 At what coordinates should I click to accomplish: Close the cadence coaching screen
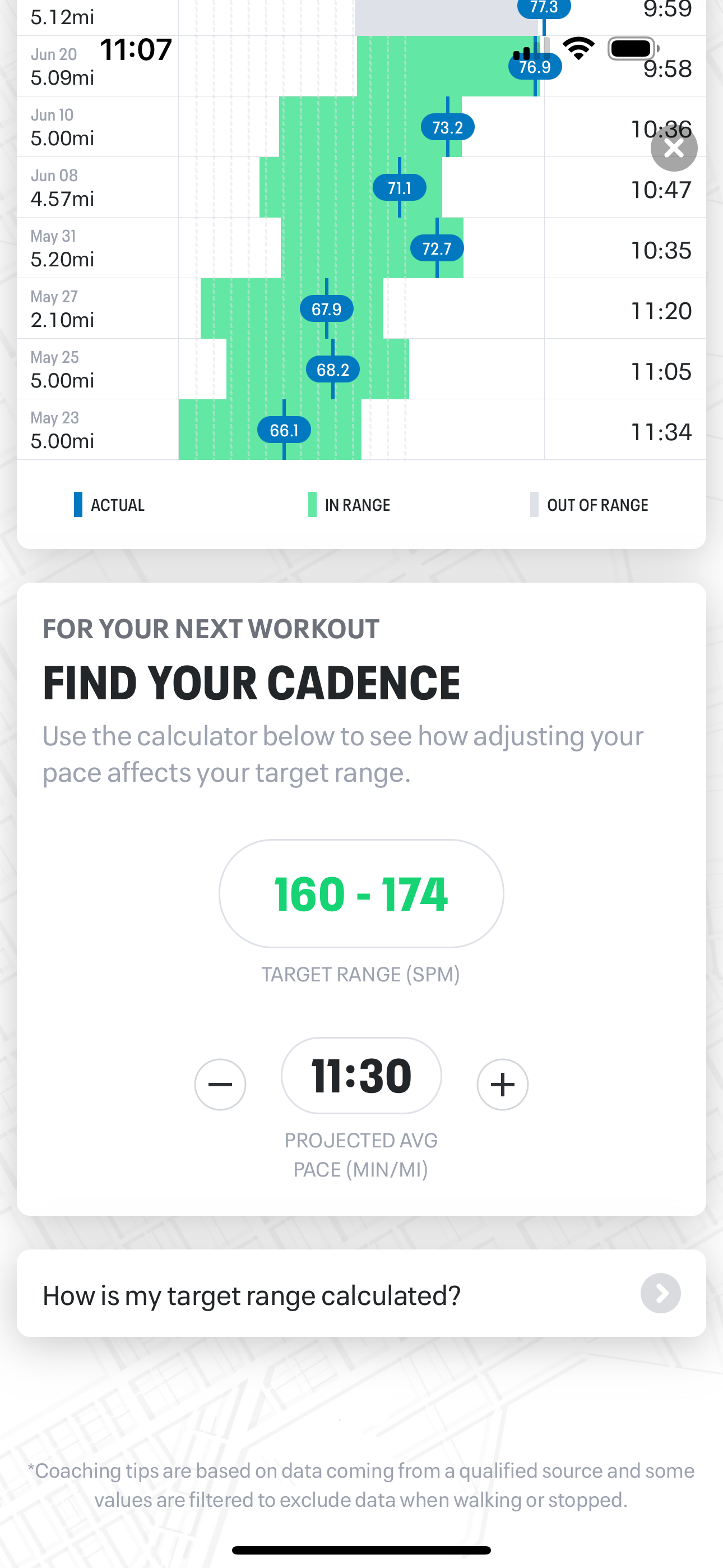pos(674,148)
